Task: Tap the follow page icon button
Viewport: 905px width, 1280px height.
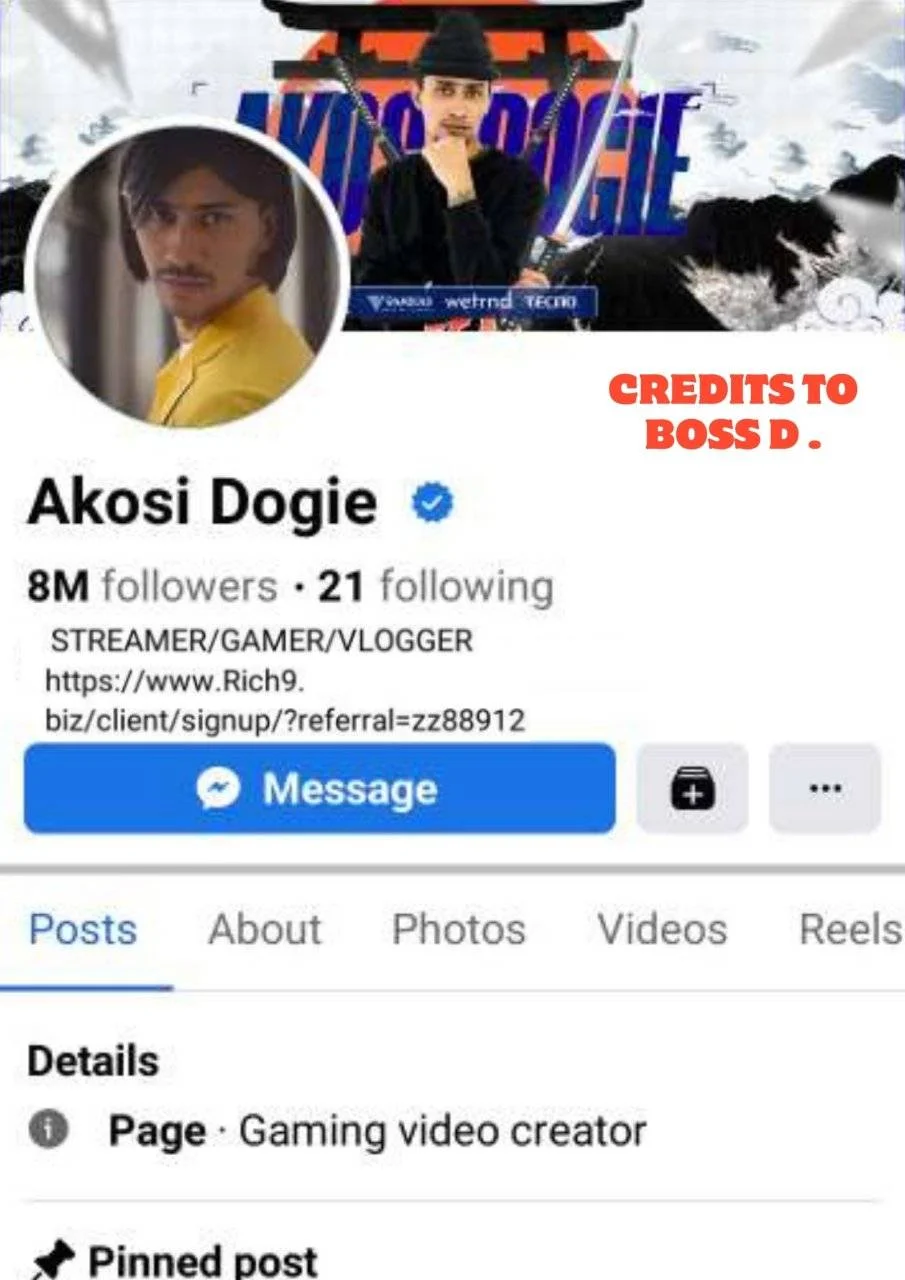Action: [692, 789]
